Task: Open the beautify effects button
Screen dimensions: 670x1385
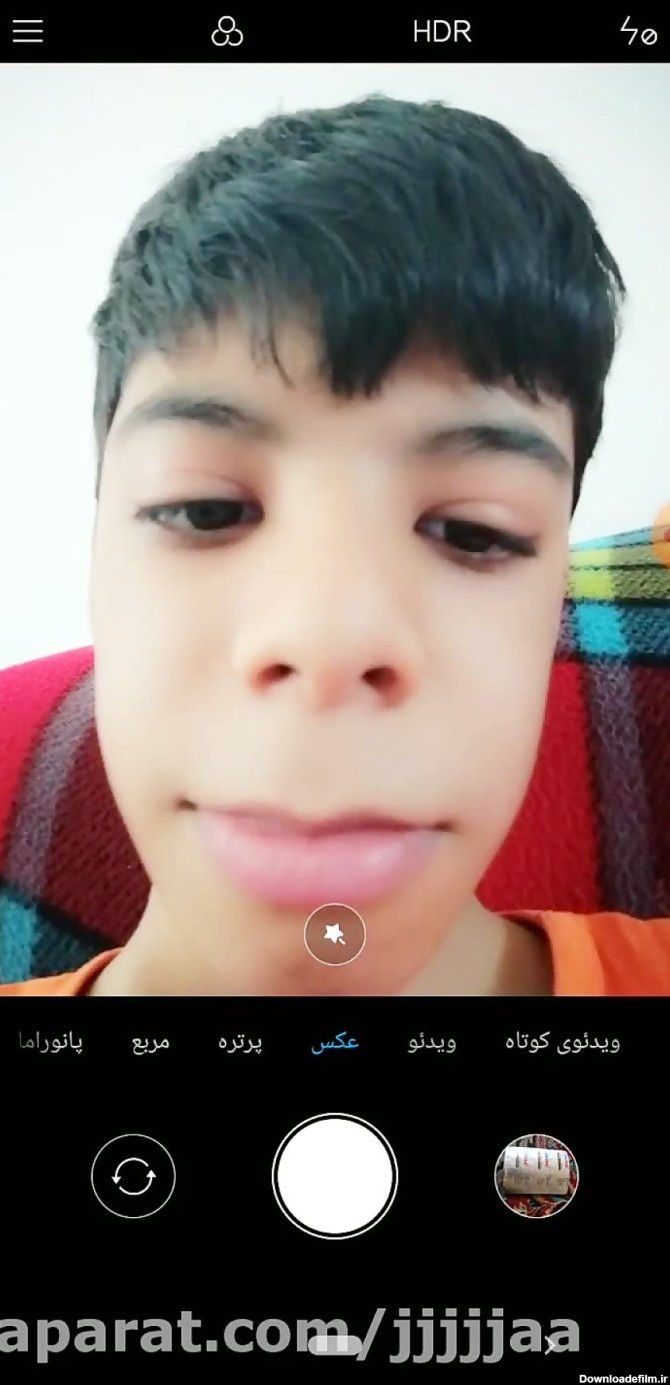Action: [335, 936]
